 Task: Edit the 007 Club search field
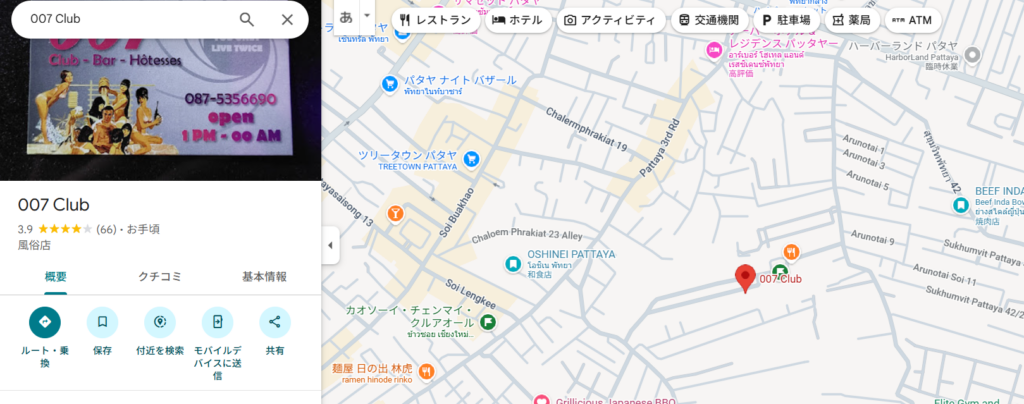tap(120, 19)
